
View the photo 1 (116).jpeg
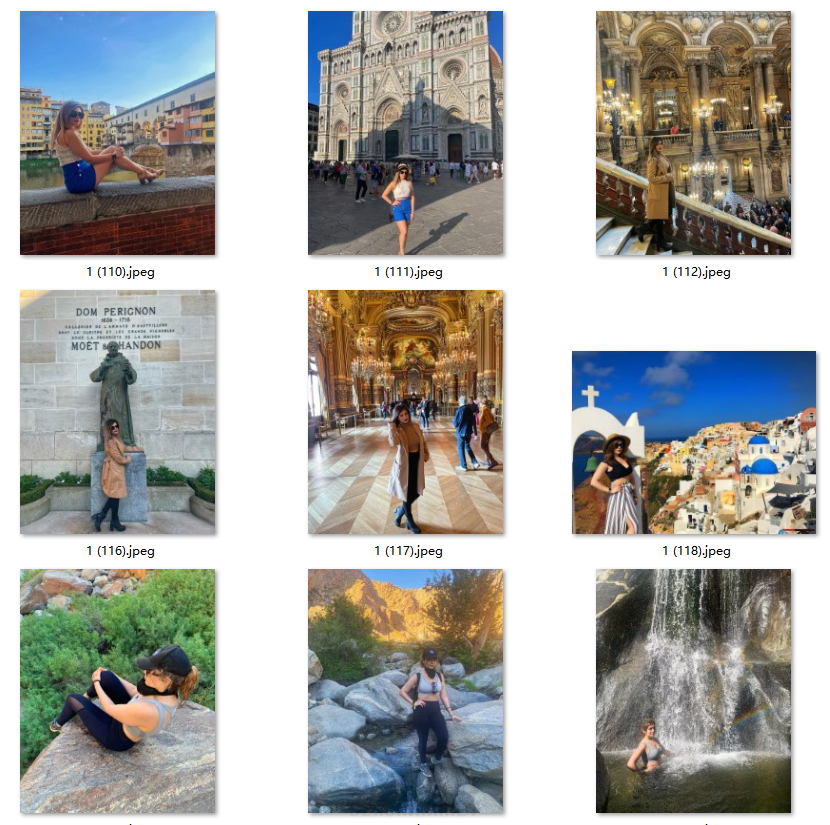[117, 412]
